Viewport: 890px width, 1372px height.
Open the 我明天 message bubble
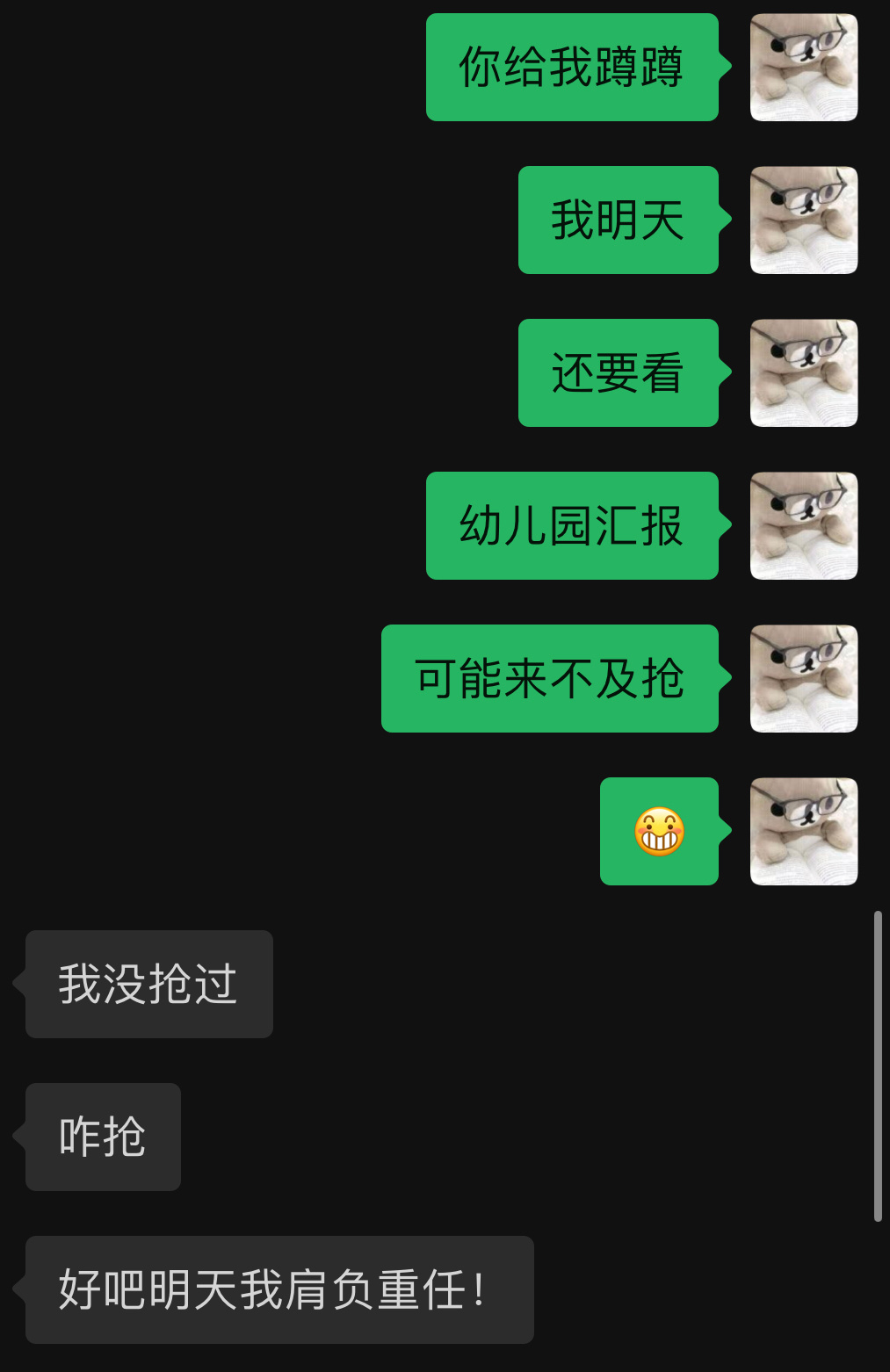point(619,220)
